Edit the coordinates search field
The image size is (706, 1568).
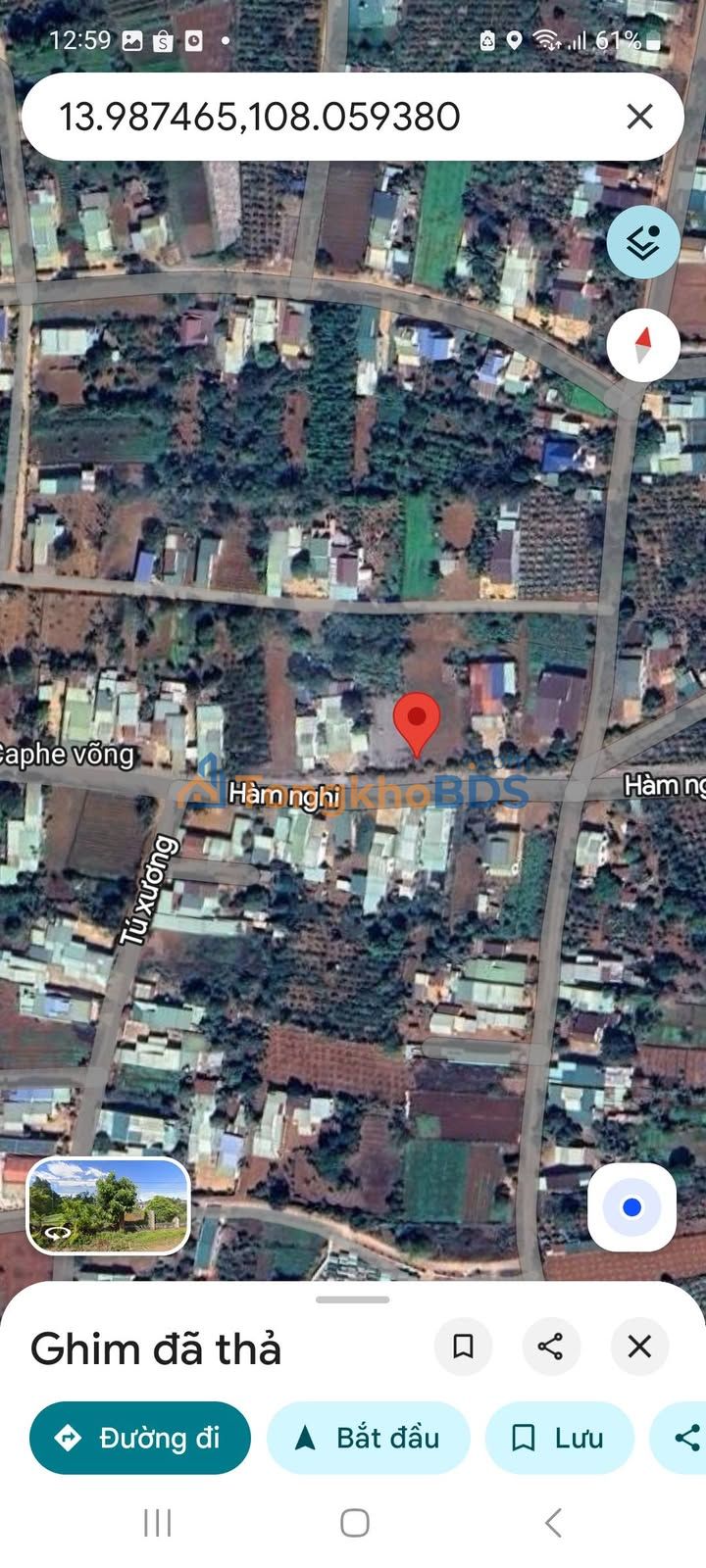[x=324, y=117]
